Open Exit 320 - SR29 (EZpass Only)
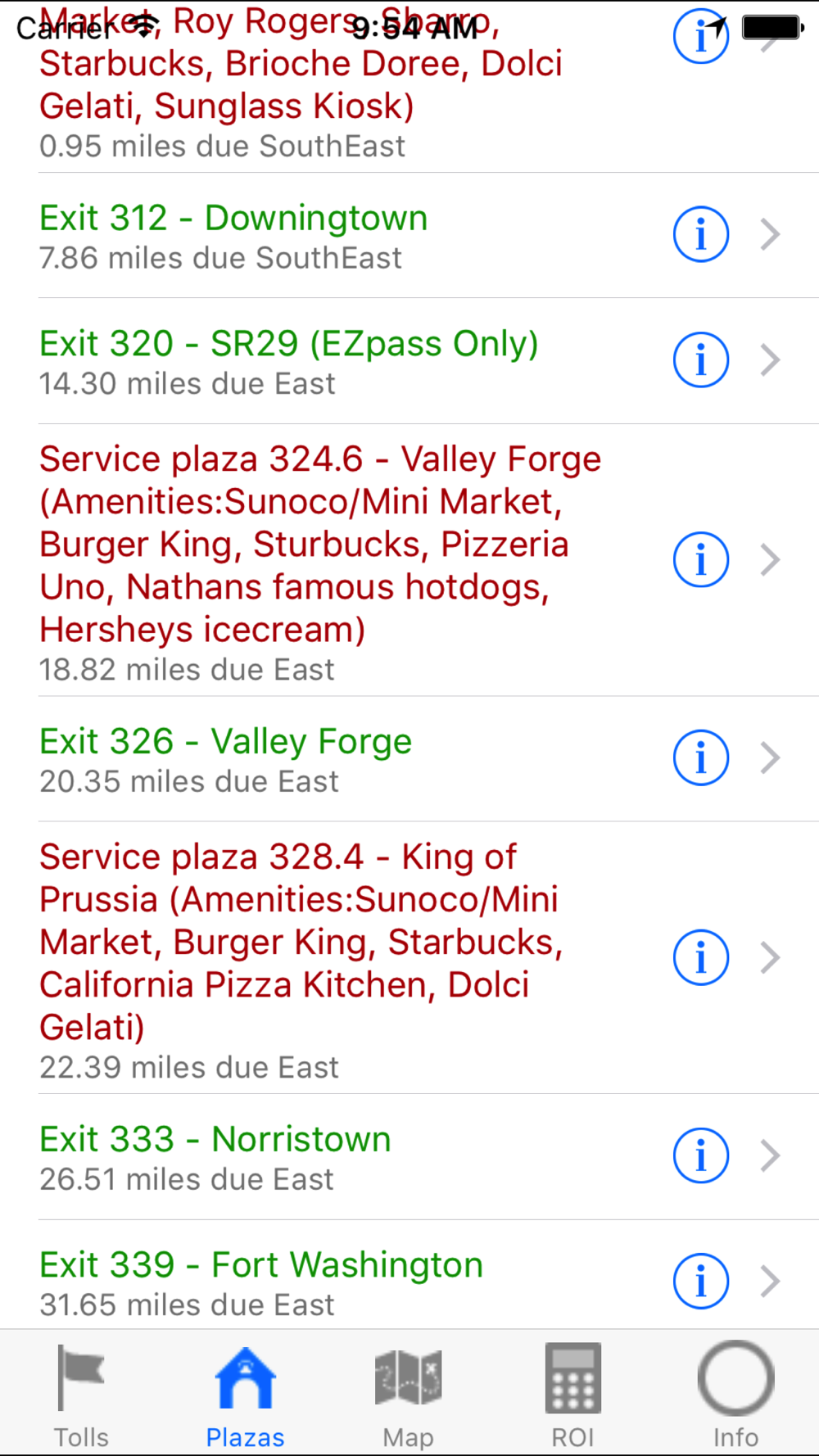The height and width of the screenshot is (1456, 819). [x=409, y=361]
